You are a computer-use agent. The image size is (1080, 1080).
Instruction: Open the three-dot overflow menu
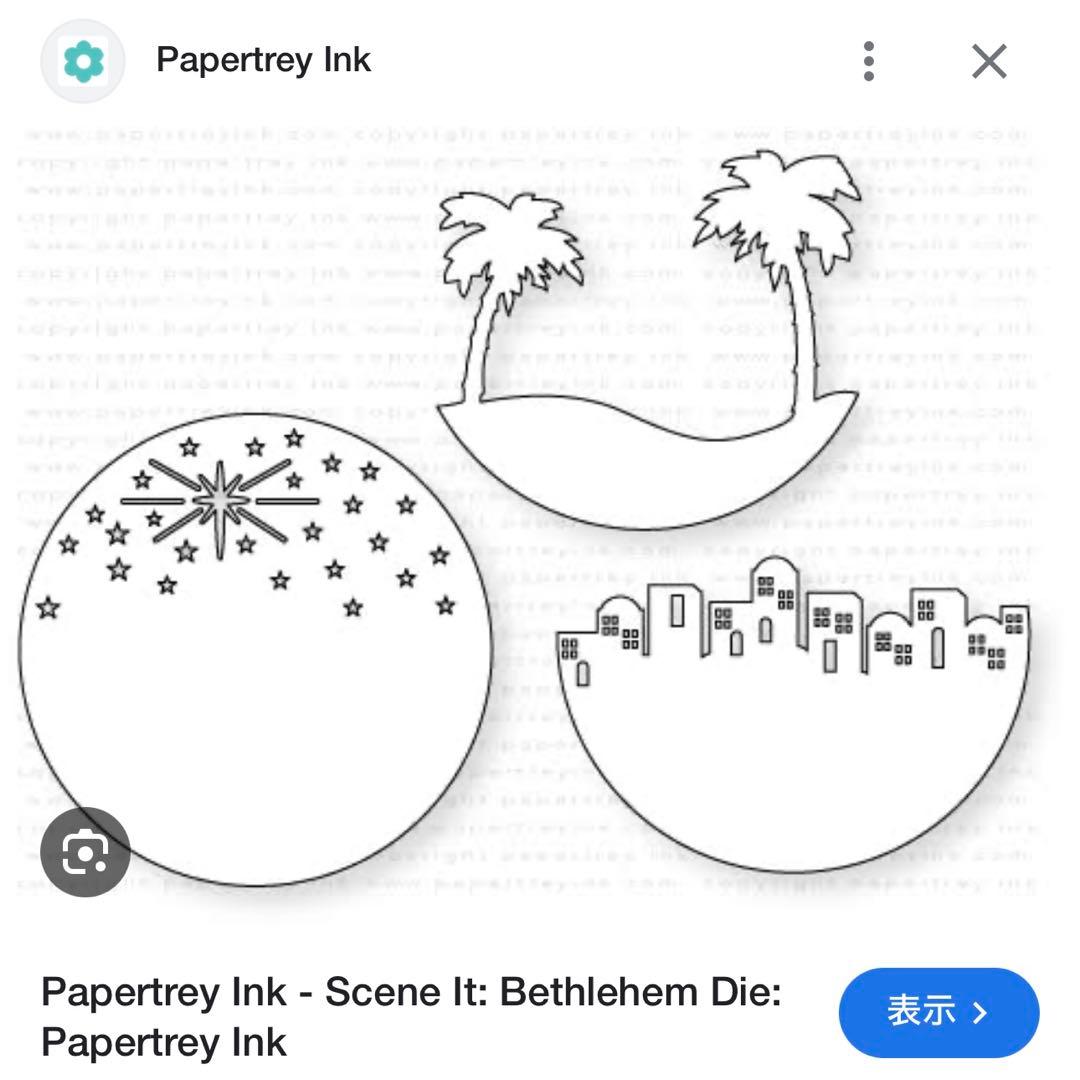[868, 61]
